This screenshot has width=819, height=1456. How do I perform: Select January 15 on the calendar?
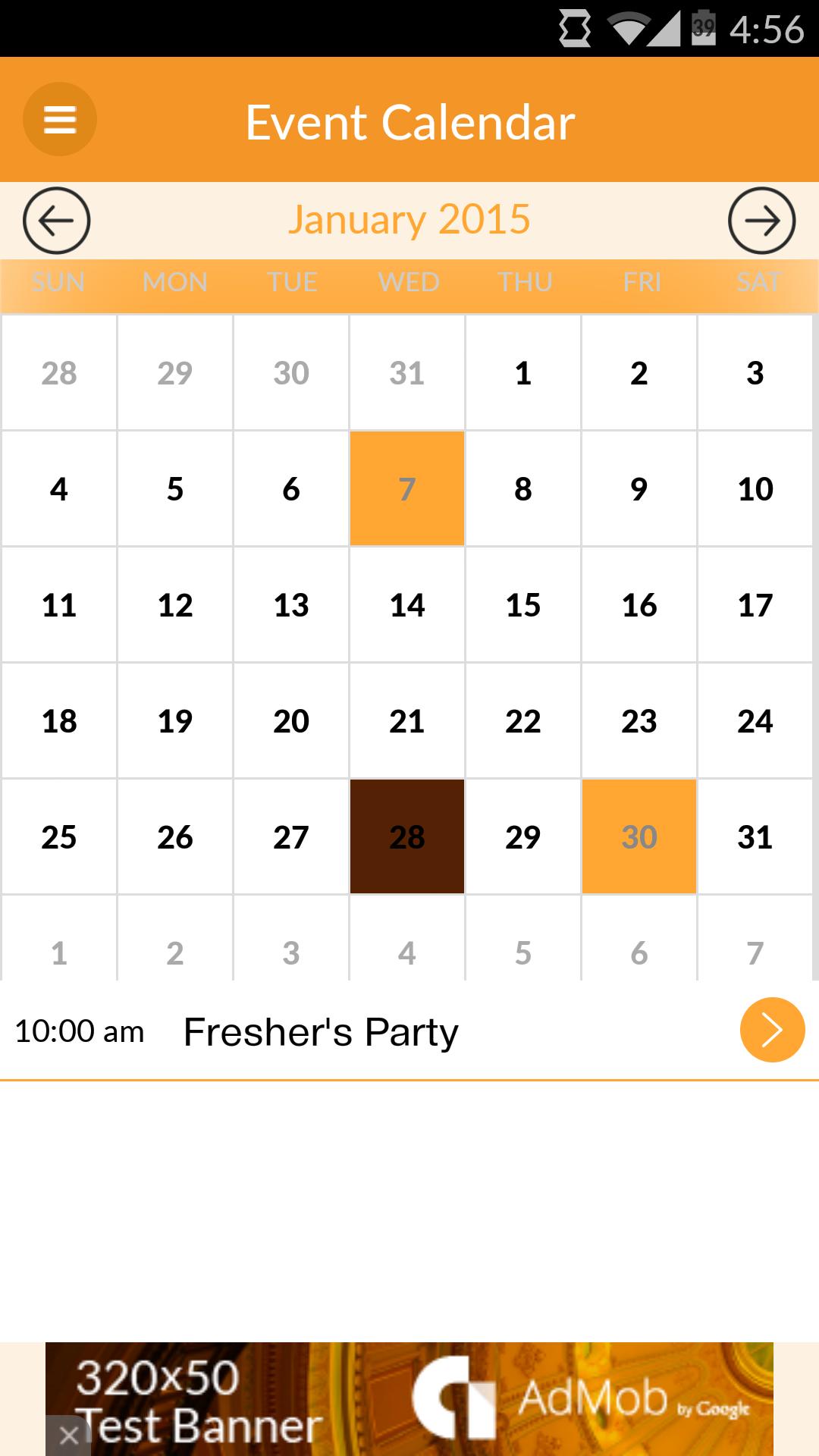click(523, 605)
